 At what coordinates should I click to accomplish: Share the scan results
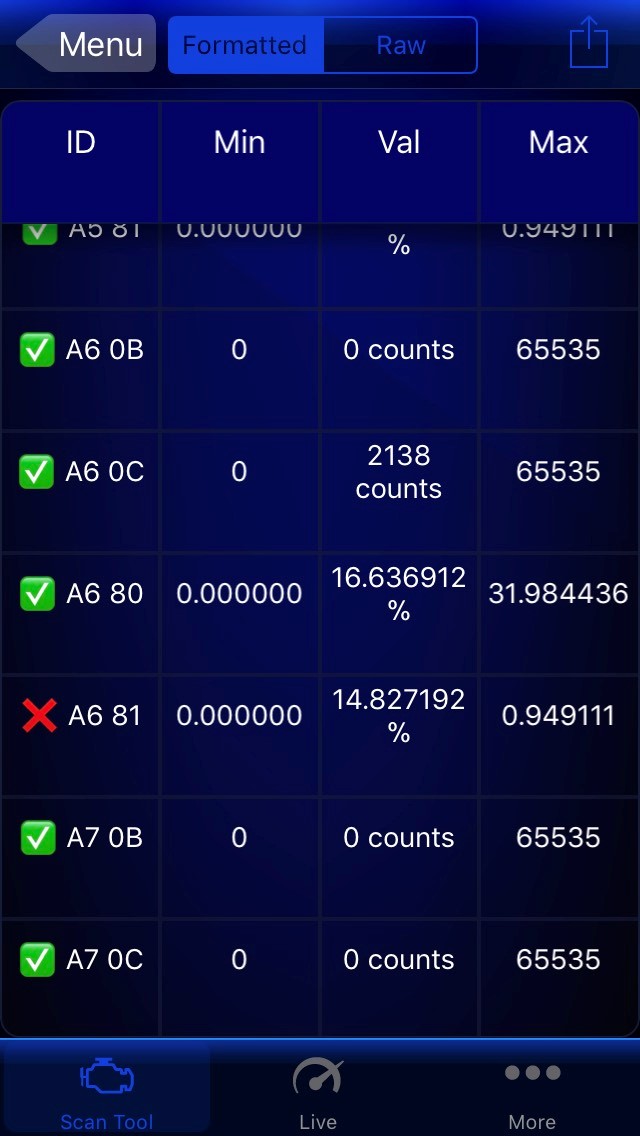pos(588,45)
